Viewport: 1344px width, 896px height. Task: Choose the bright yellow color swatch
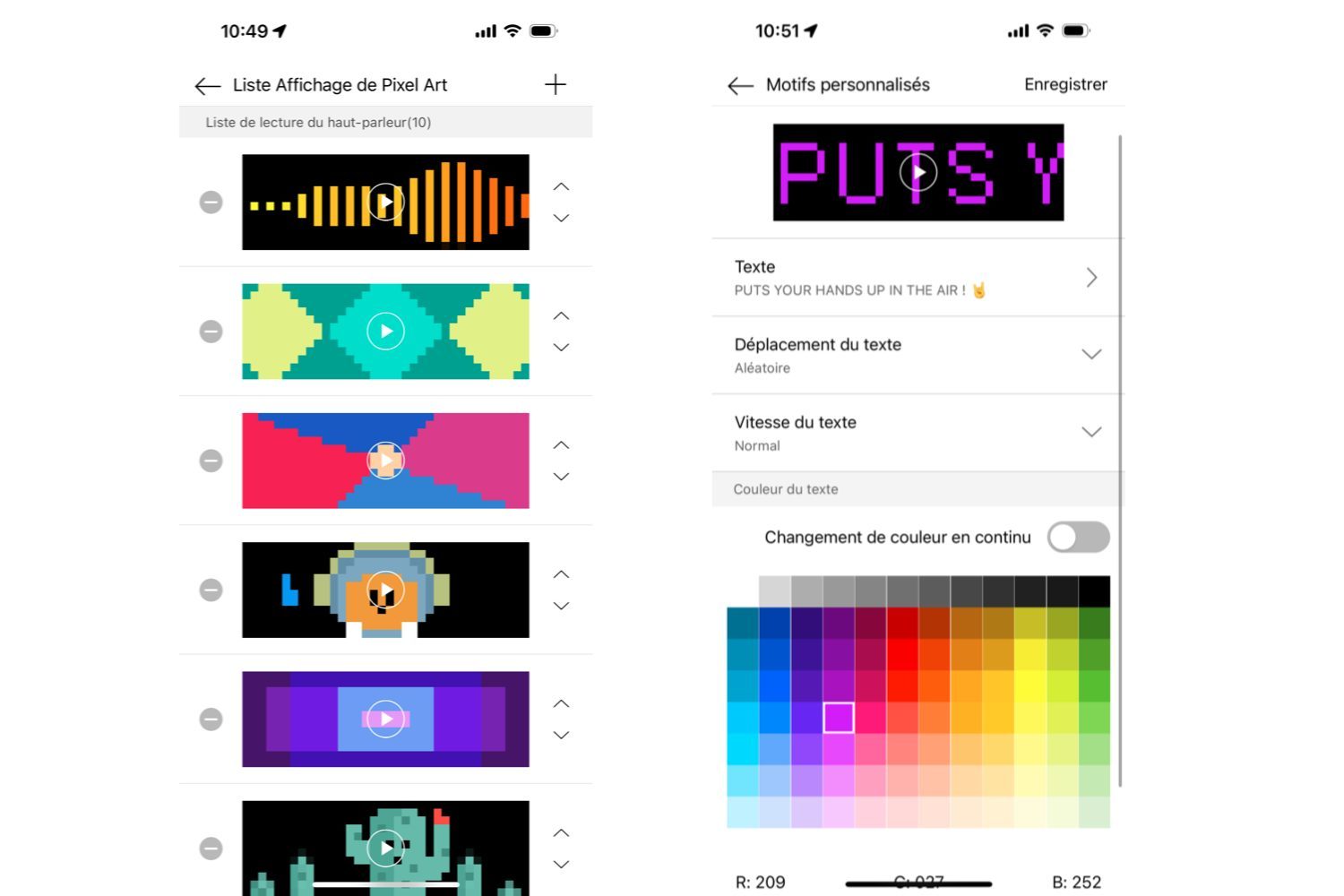coord(1030,686)
